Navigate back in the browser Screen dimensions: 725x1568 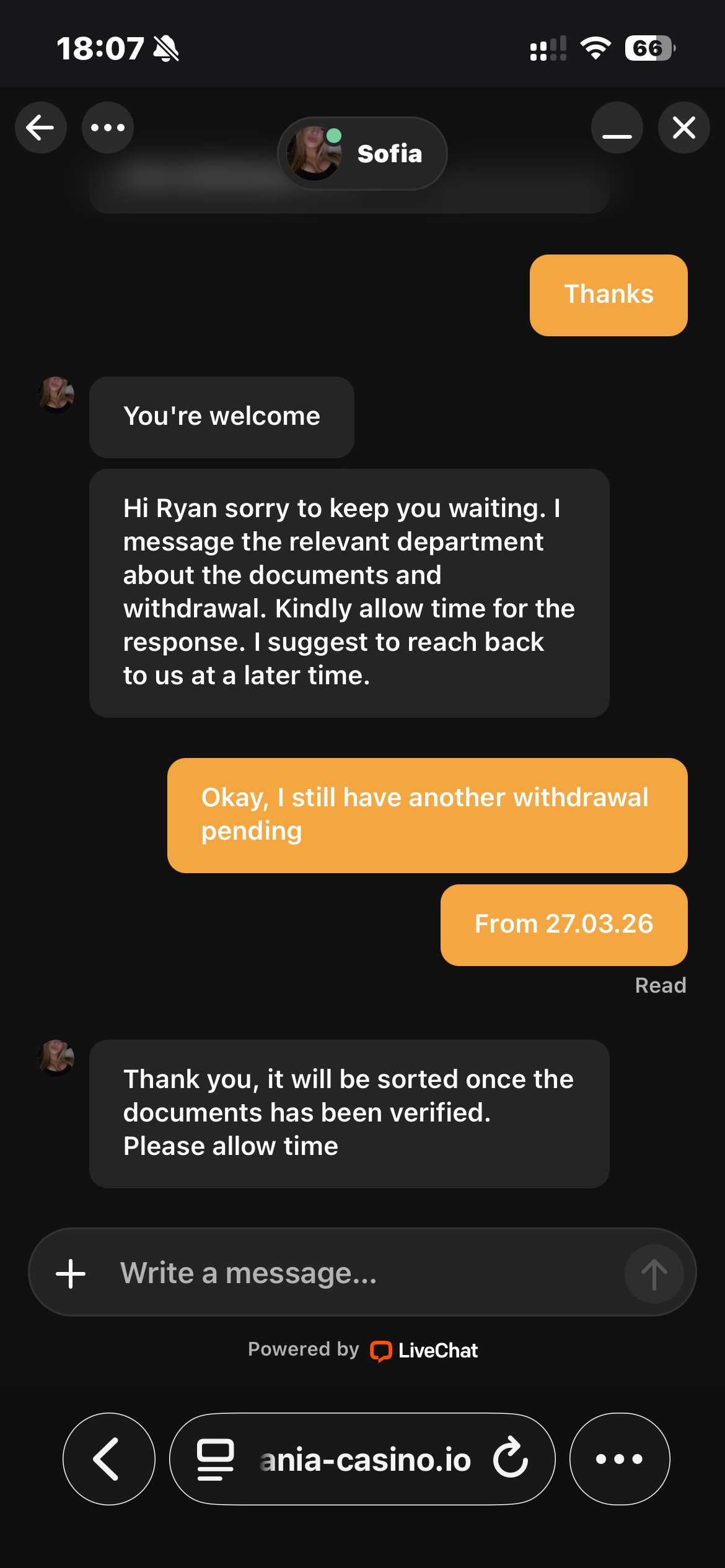[x=109, y=1459]
